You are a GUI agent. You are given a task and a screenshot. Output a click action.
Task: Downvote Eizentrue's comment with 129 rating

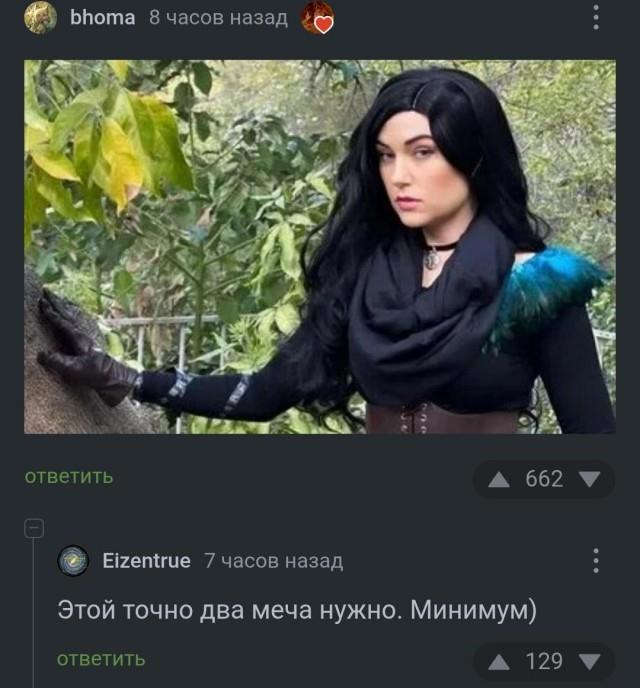590,661
